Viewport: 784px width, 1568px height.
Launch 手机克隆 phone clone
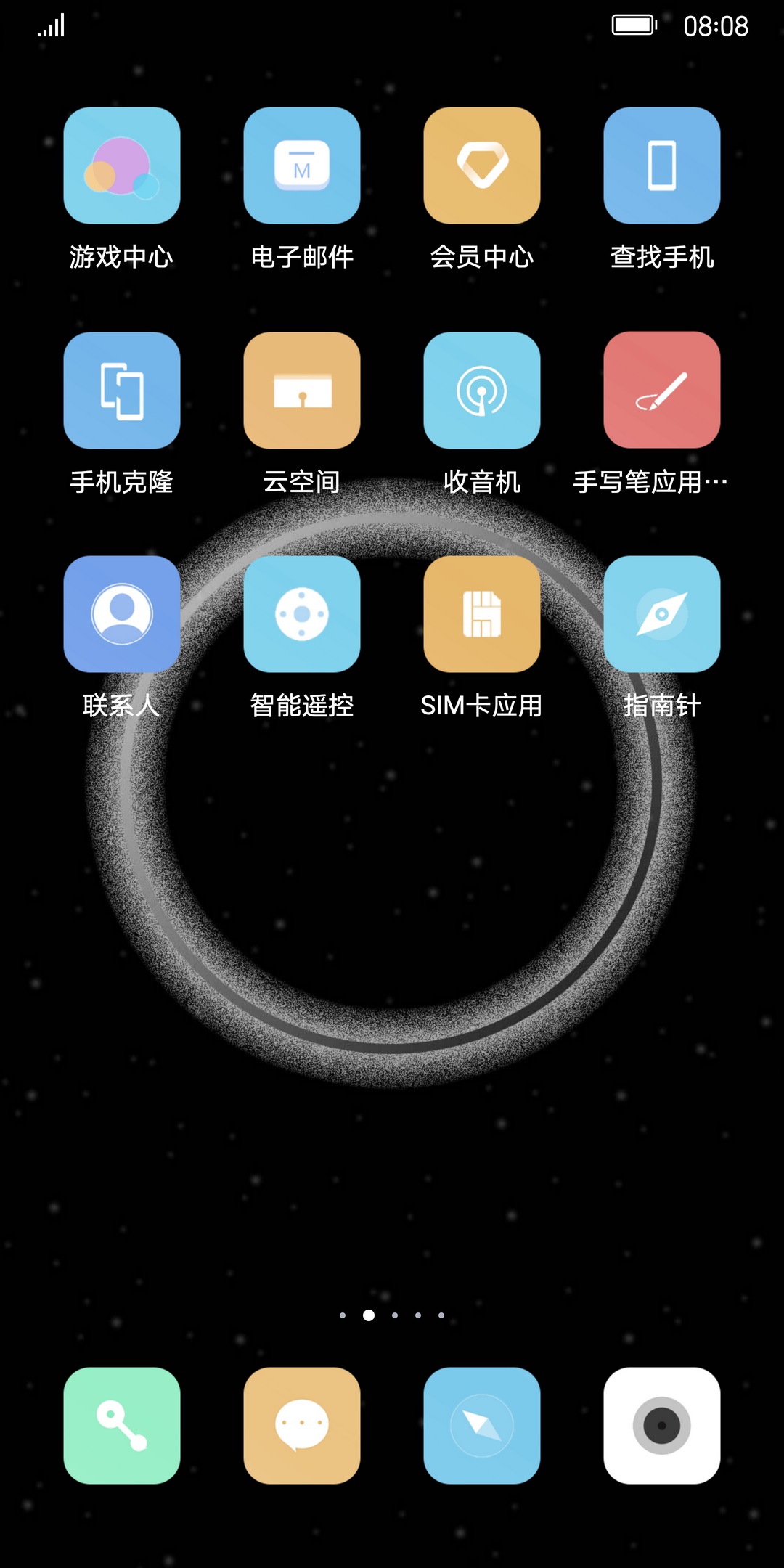pyautogui.click(x=122, y=391)
